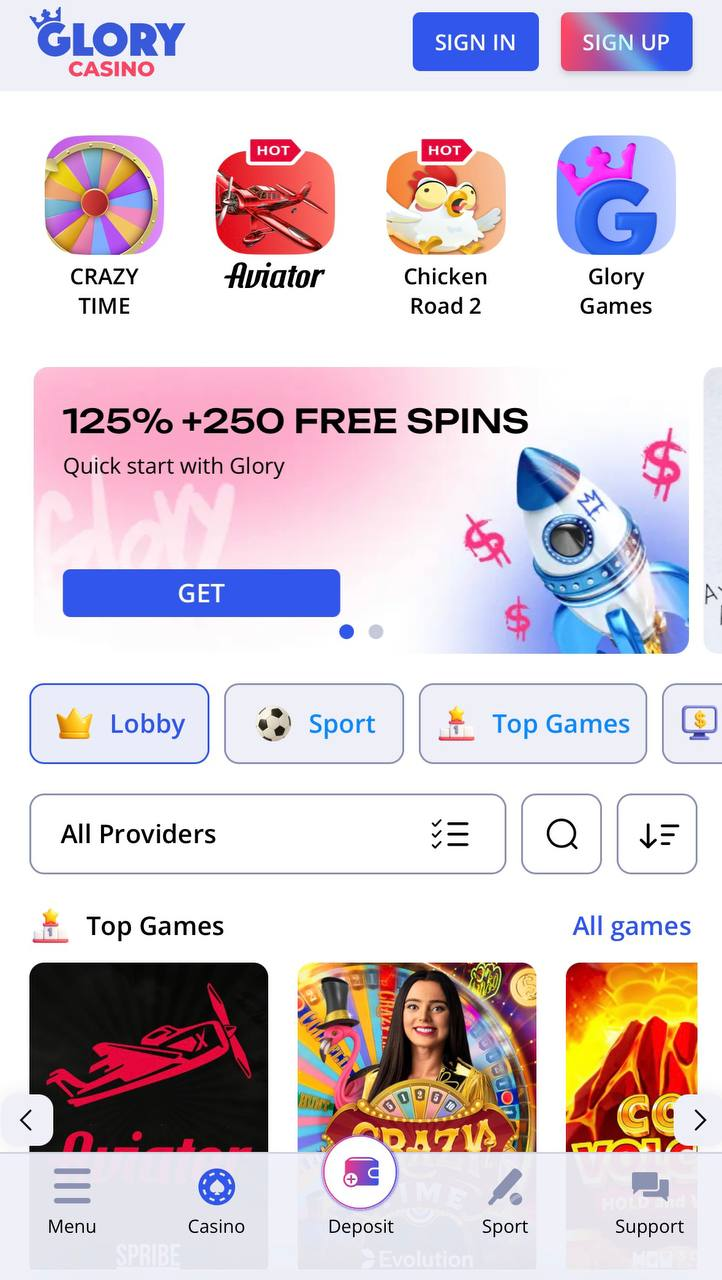The height and width of the screenshot is (1280, 722).
Task: Open the Crazy Time game icon
Action: [104, 195]
